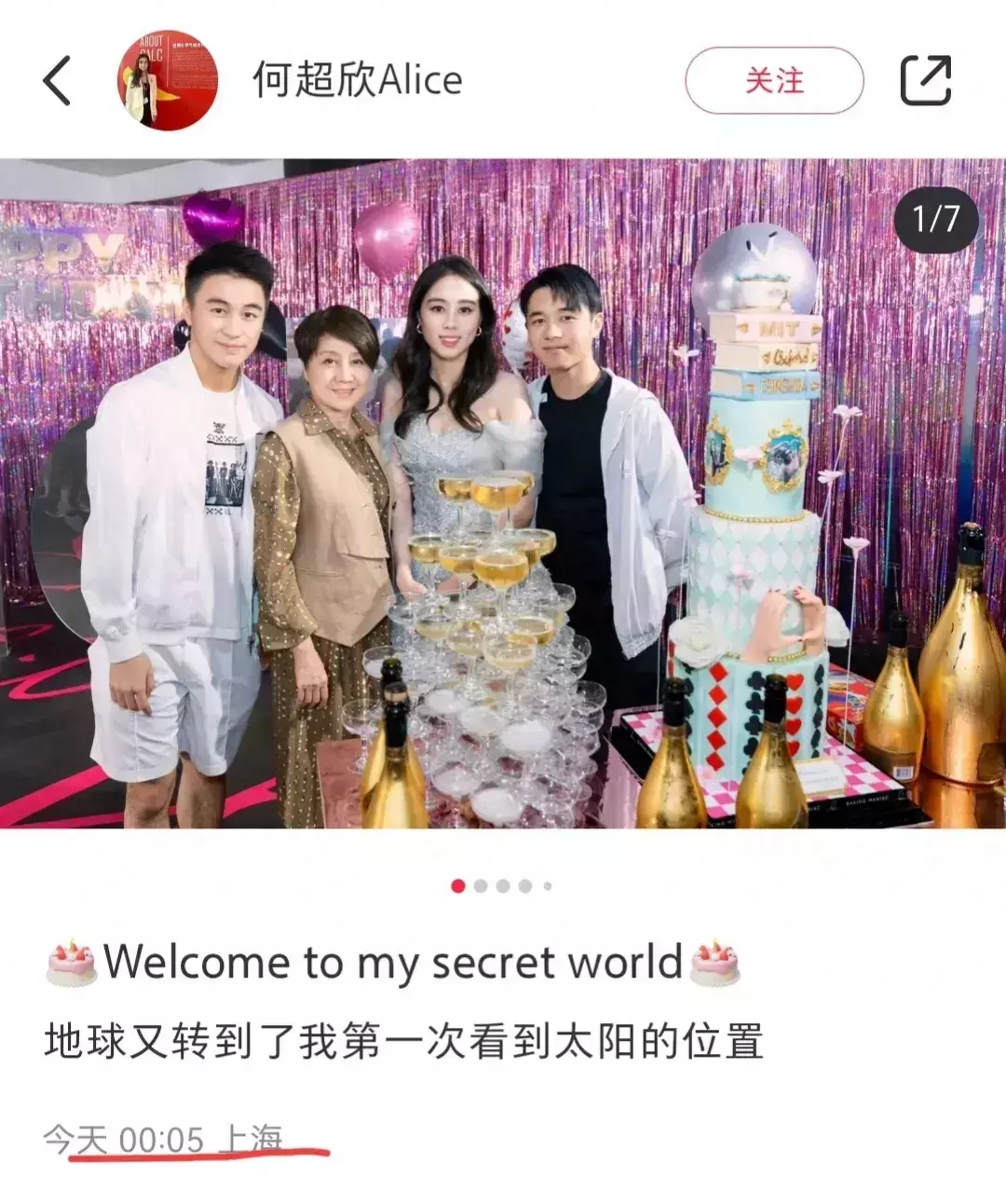Screen dimensions: 1006x1204
Task: Tap the photo carousel page indicator dots
Action: coord(503,886)
